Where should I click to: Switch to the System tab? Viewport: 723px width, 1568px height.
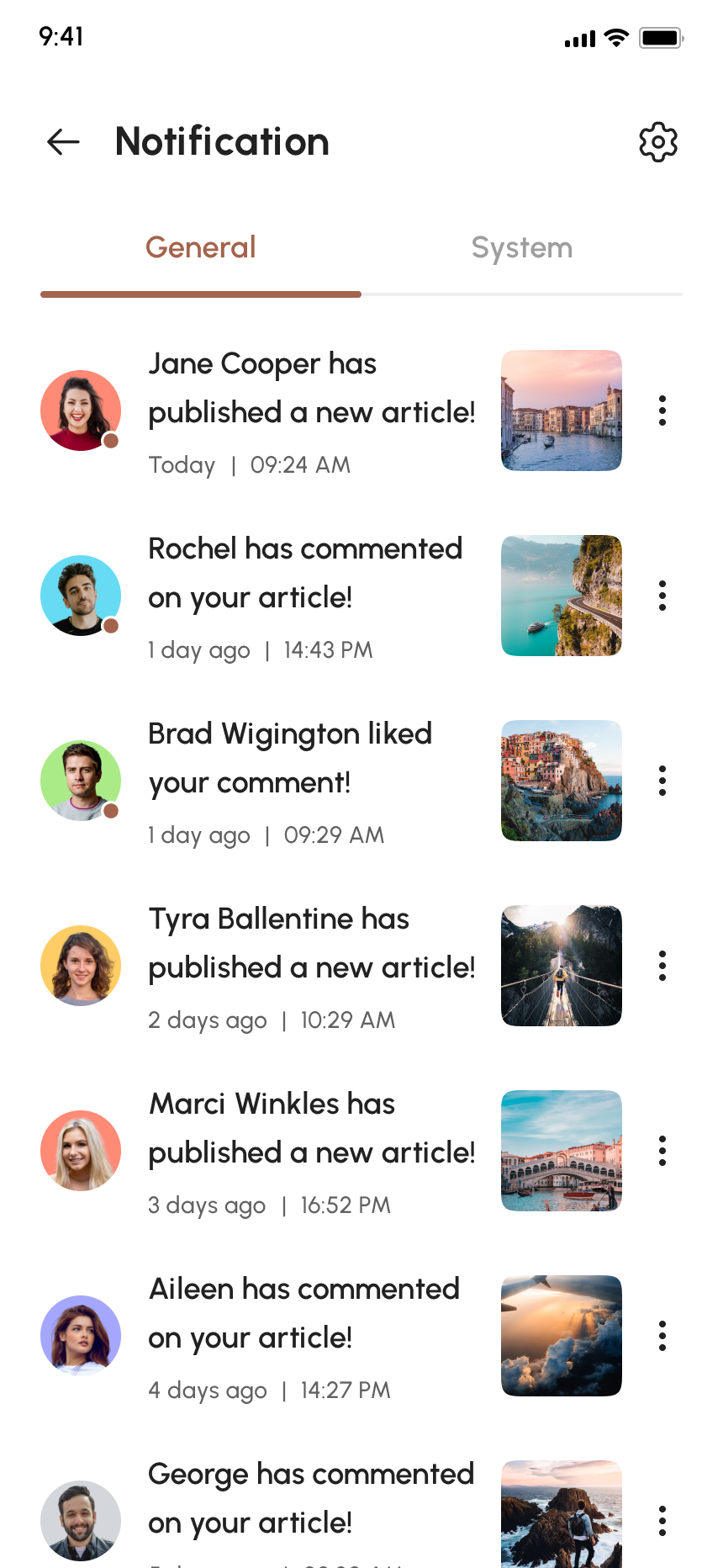(x=521, y=248)
